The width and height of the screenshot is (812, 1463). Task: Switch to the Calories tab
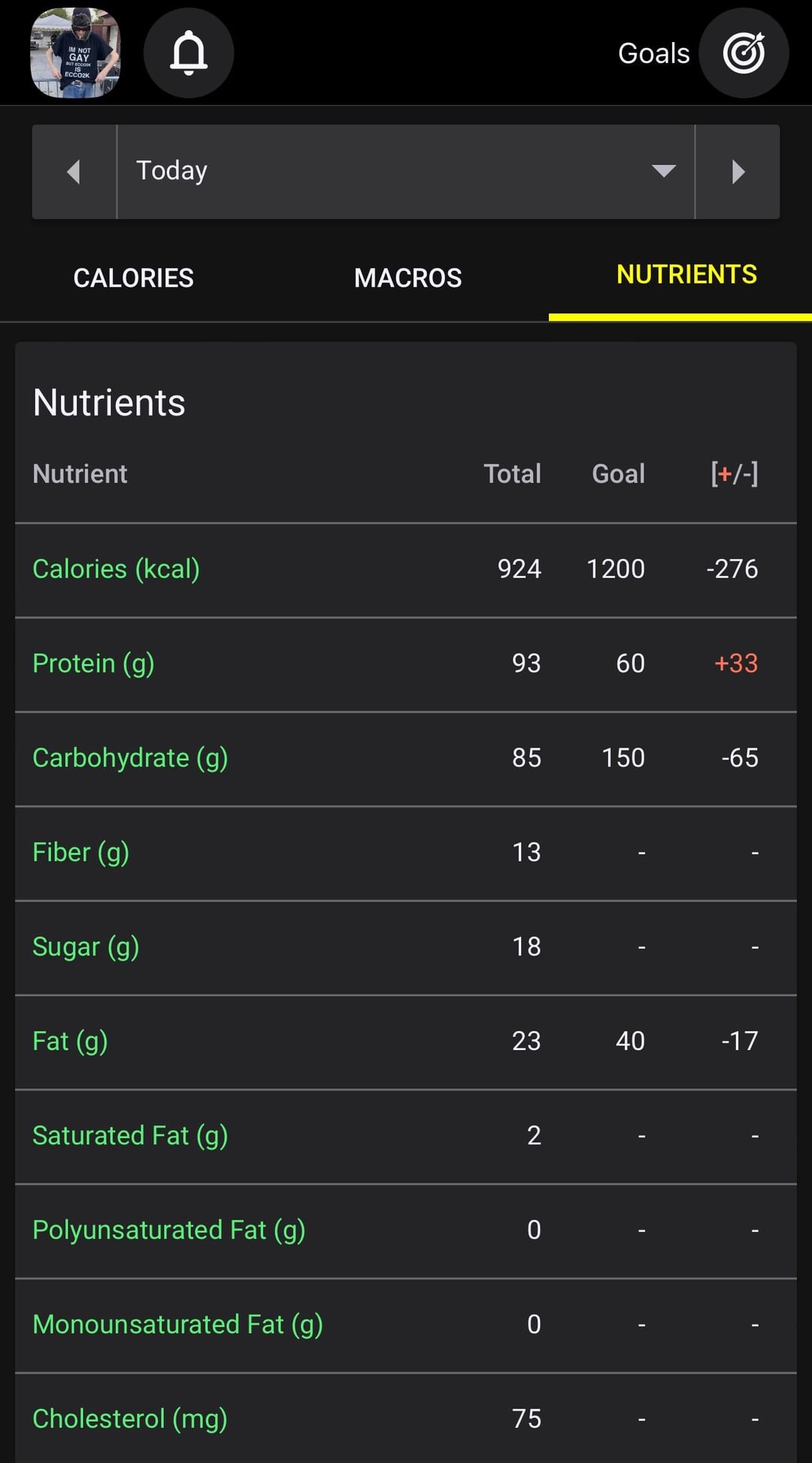(x=134, y=278)
